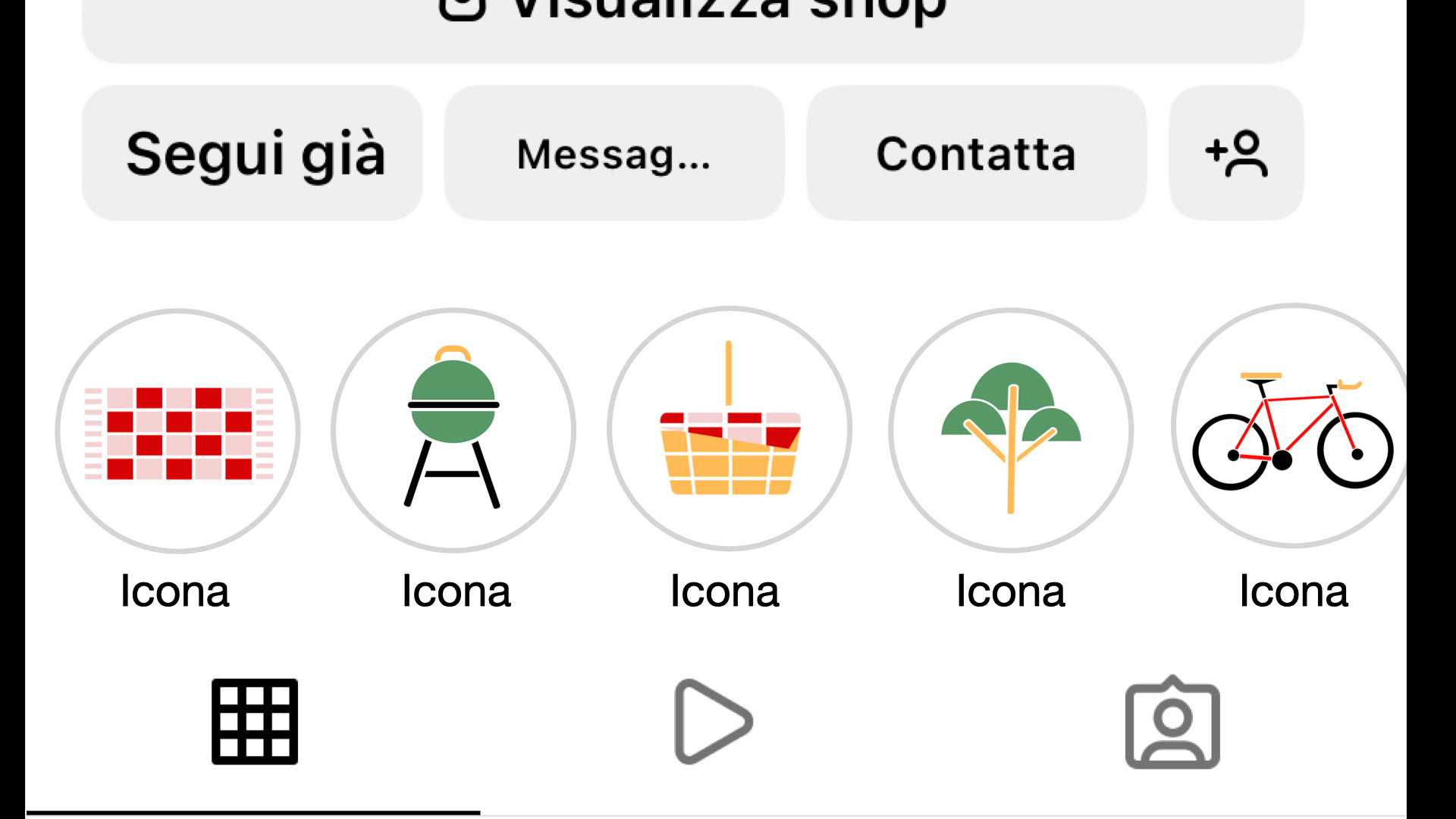Open the barbecue grill story highlight
1456x819 pixels.
453,430
